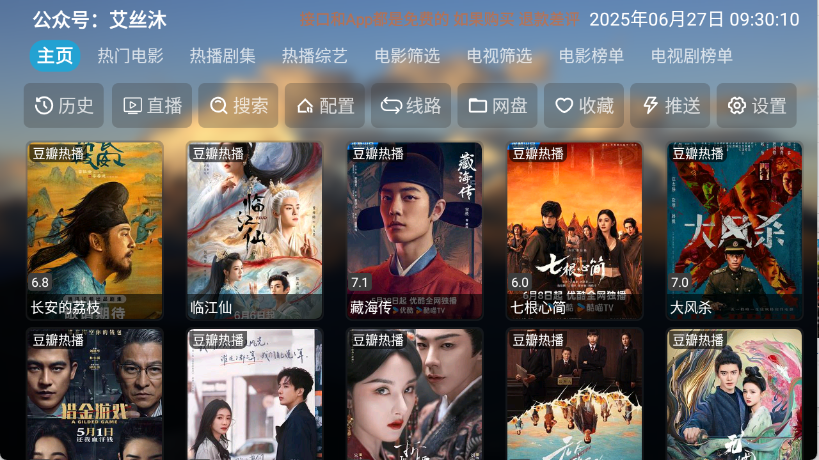Tap the 大风杀 movie card
Screen dimensions: 819x460
click(734, 230)
